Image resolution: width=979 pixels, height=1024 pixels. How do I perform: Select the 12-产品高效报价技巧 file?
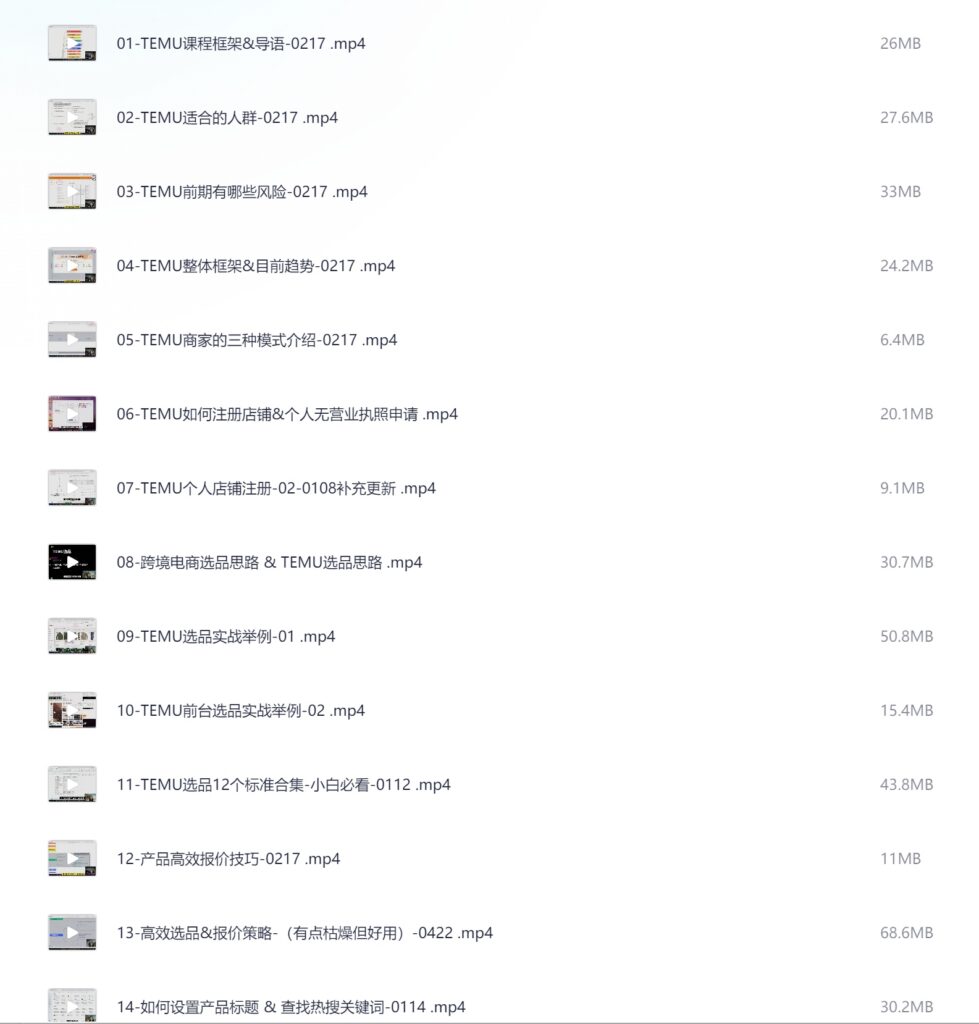click(x=228, y=859)
